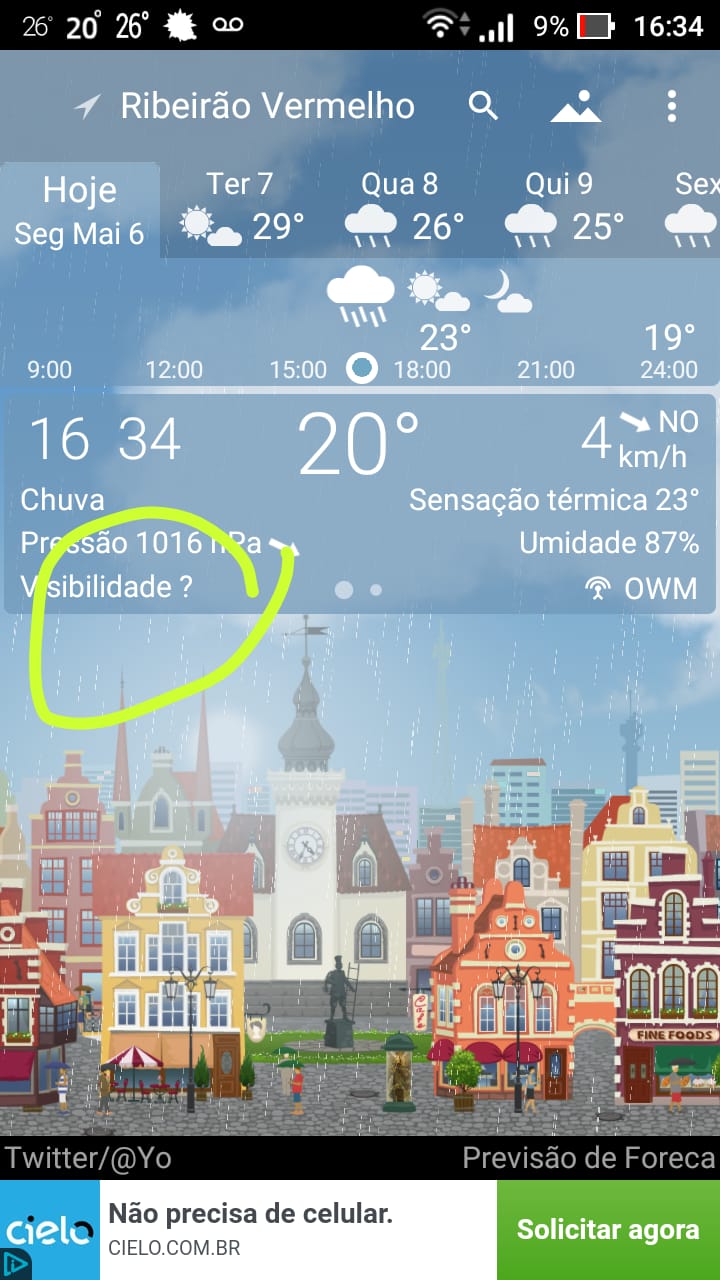720x1280 pixels.
Task: Select the Hoje Seg Mai 6 tab
Action: (79, 210)
